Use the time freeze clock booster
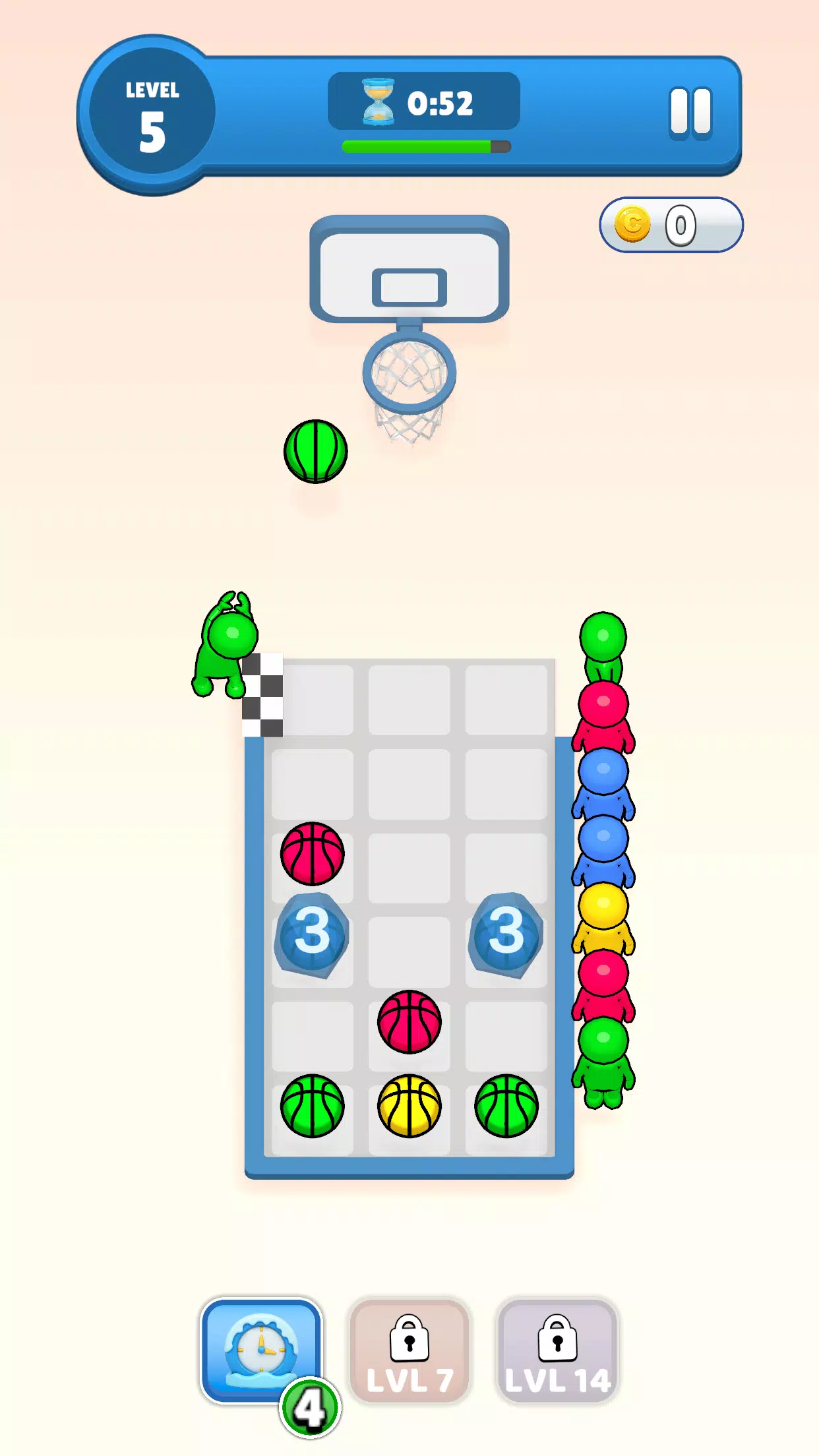The image size is (819, 1456). point(261,1350)
